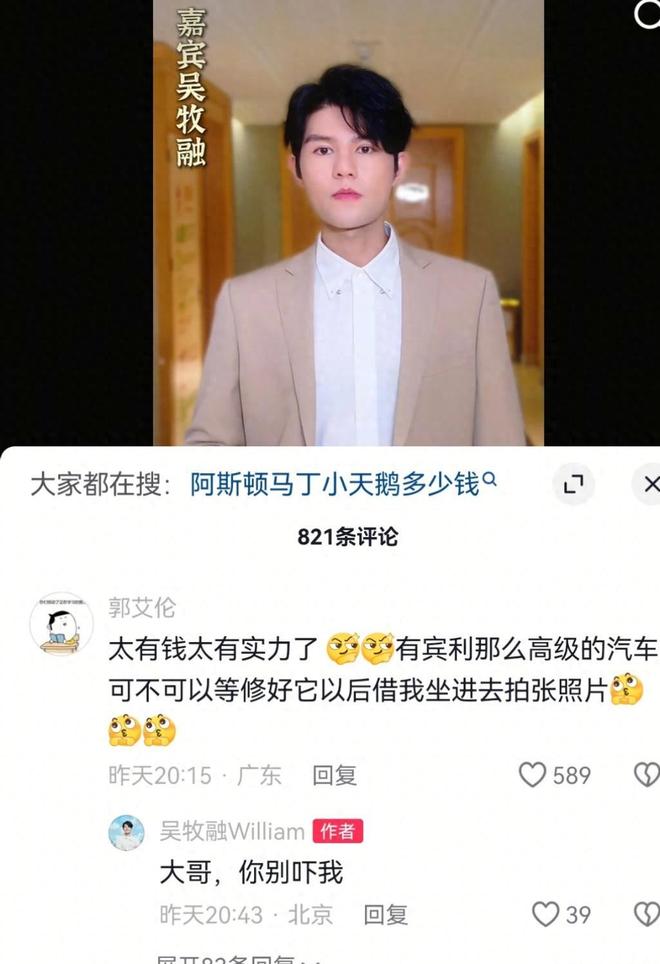Open 郭艾伦's profile avatar

tap(61, 624)
